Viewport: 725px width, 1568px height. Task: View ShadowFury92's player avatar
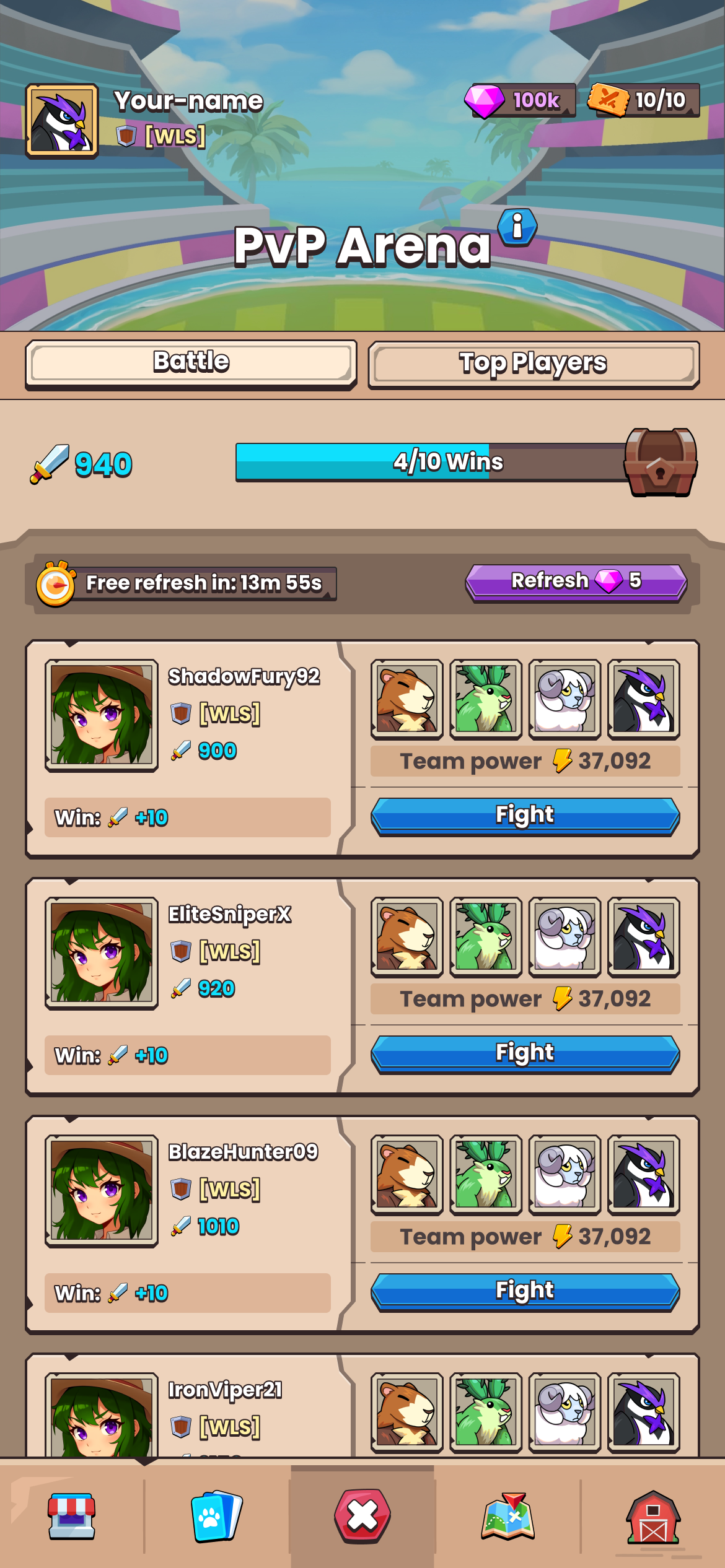(x=102, y=715)
